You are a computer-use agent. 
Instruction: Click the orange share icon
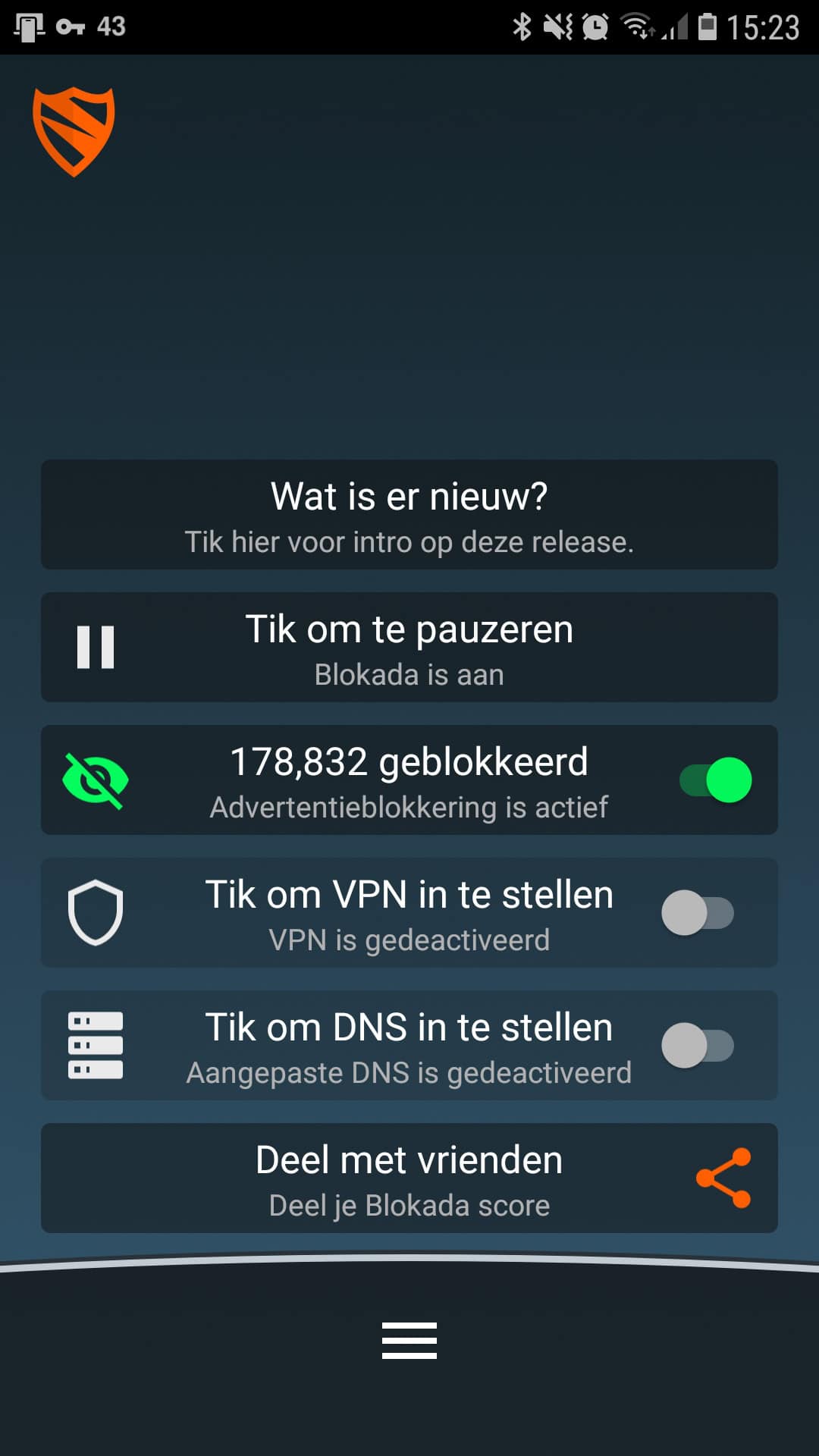tap(723, 1177)
